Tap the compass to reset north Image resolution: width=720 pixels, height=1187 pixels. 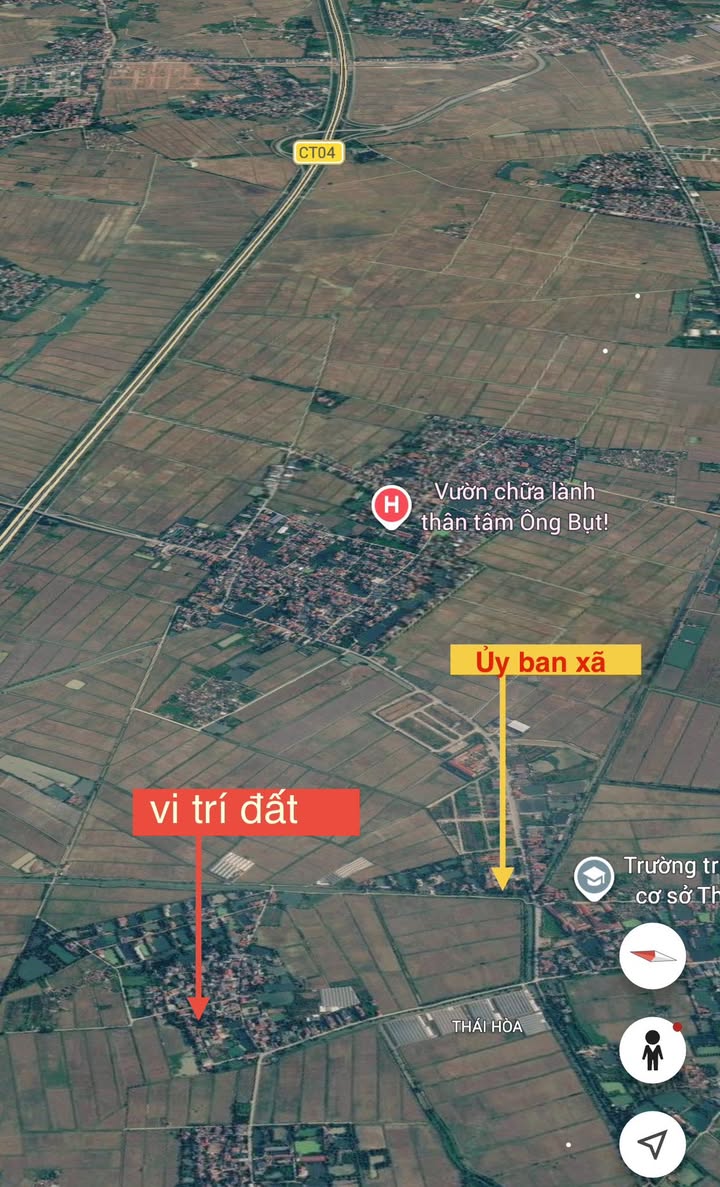(653, 956)
